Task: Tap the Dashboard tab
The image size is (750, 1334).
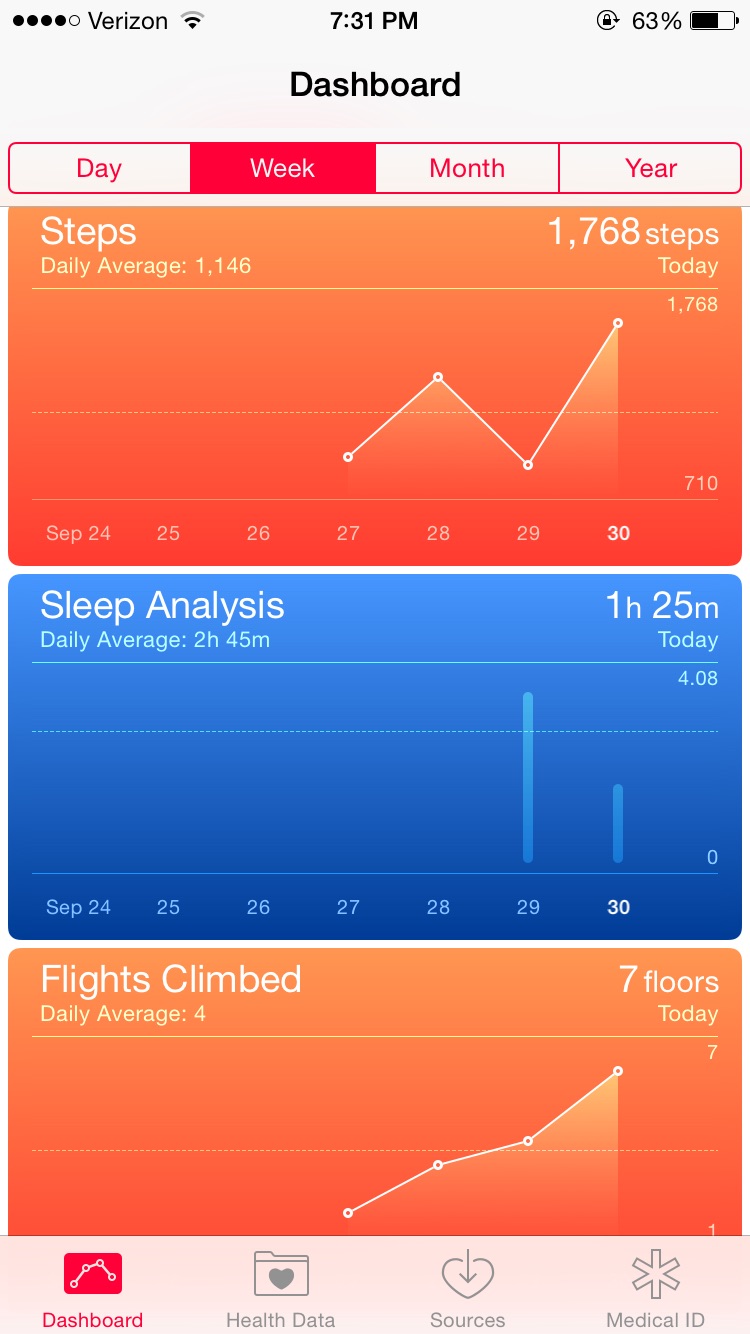Action: [93, 1288]
